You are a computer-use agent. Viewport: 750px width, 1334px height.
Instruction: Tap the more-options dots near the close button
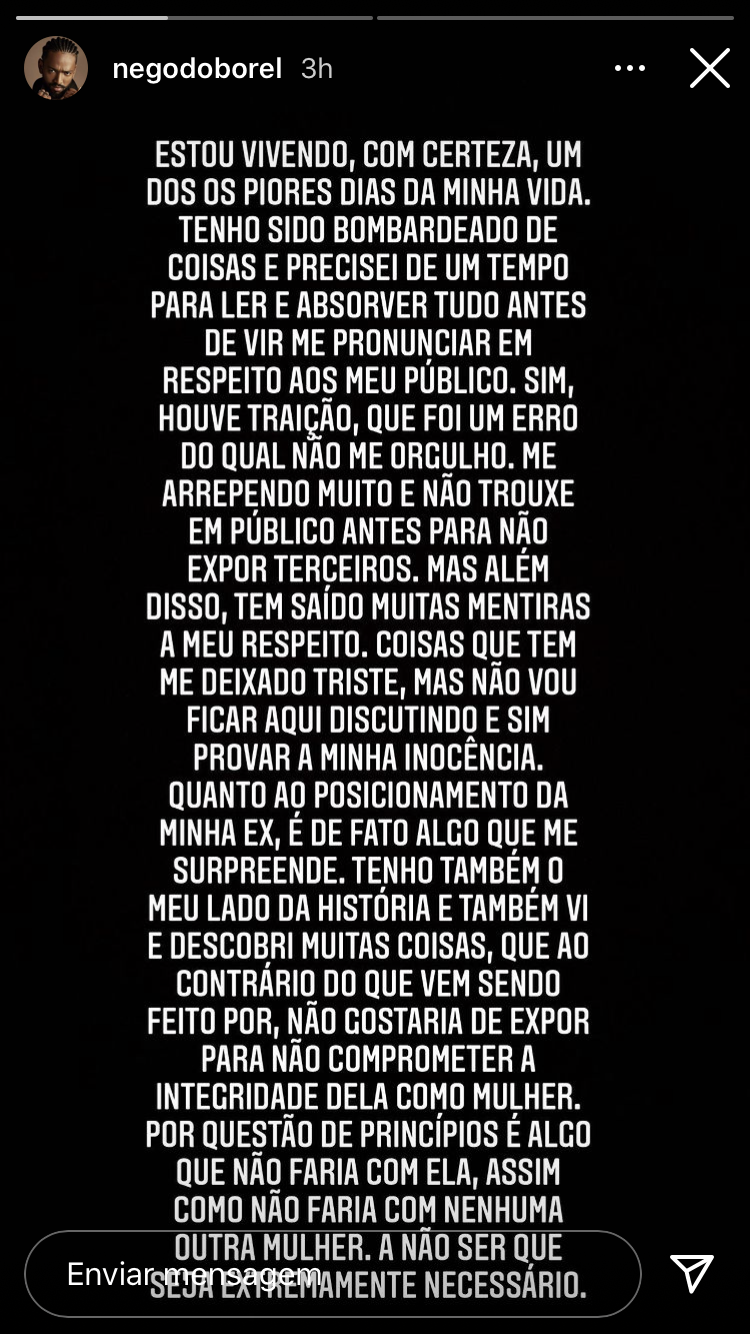[x=630, y=68]
